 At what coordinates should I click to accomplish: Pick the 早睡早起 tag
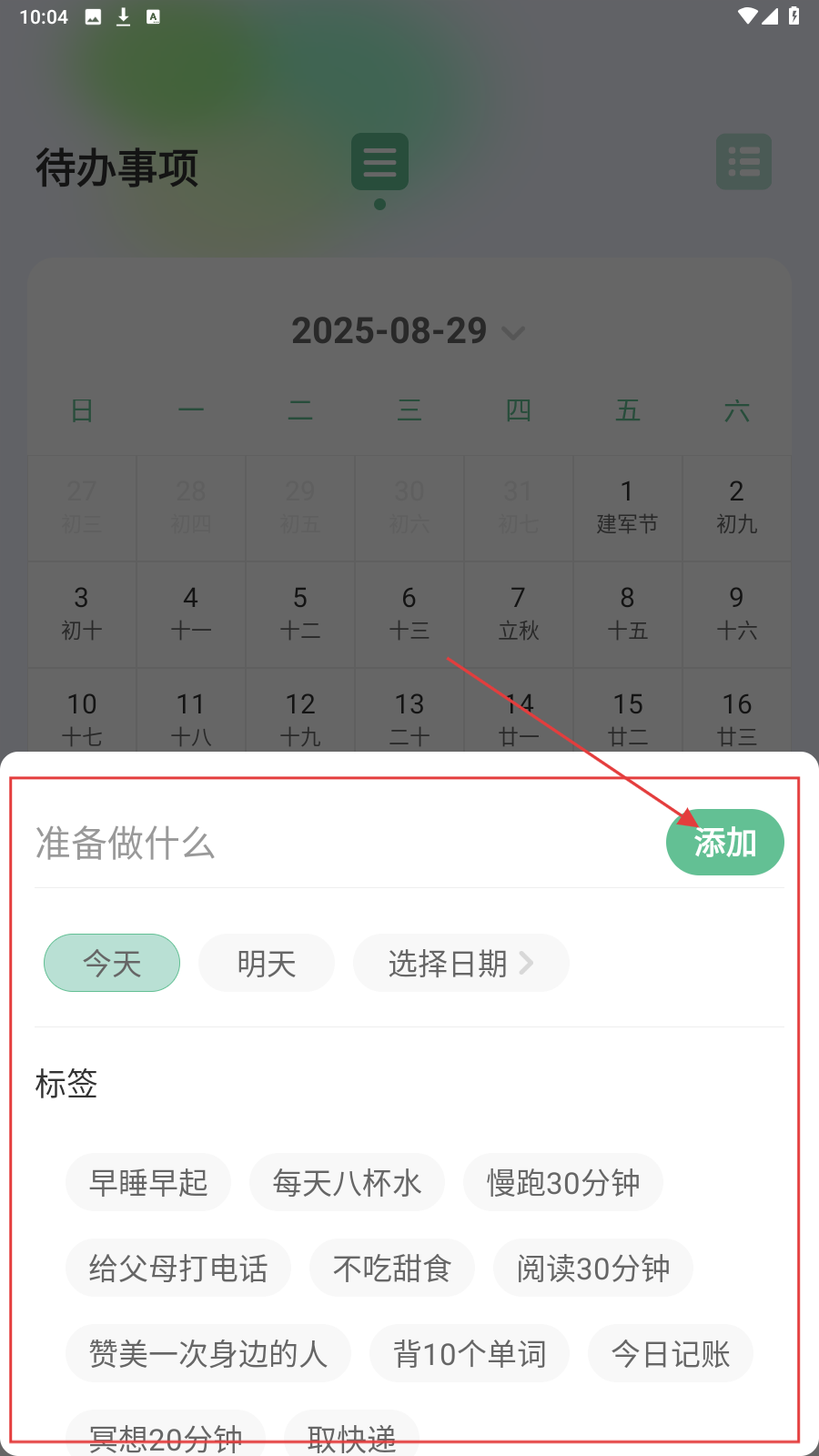148,1182
